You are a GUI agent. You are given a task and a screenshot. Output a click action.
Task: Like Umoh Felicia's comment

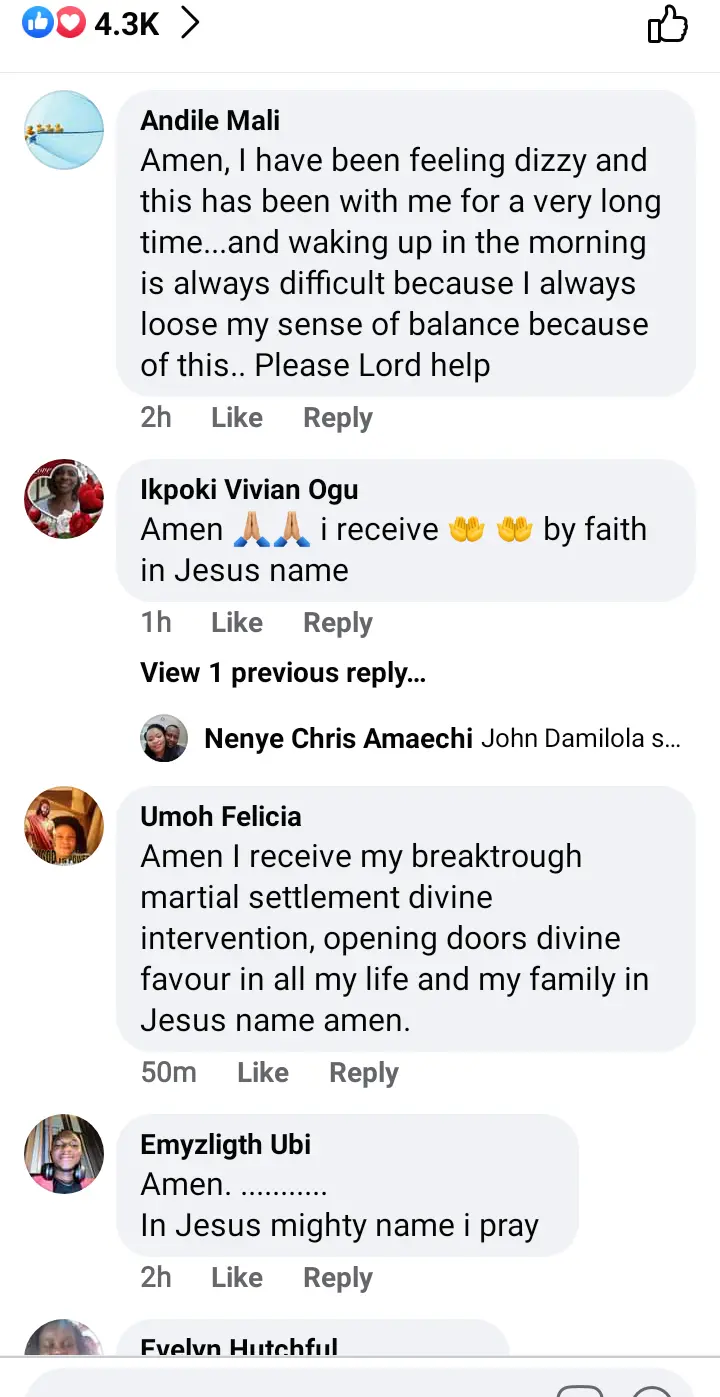(263, 1073)
